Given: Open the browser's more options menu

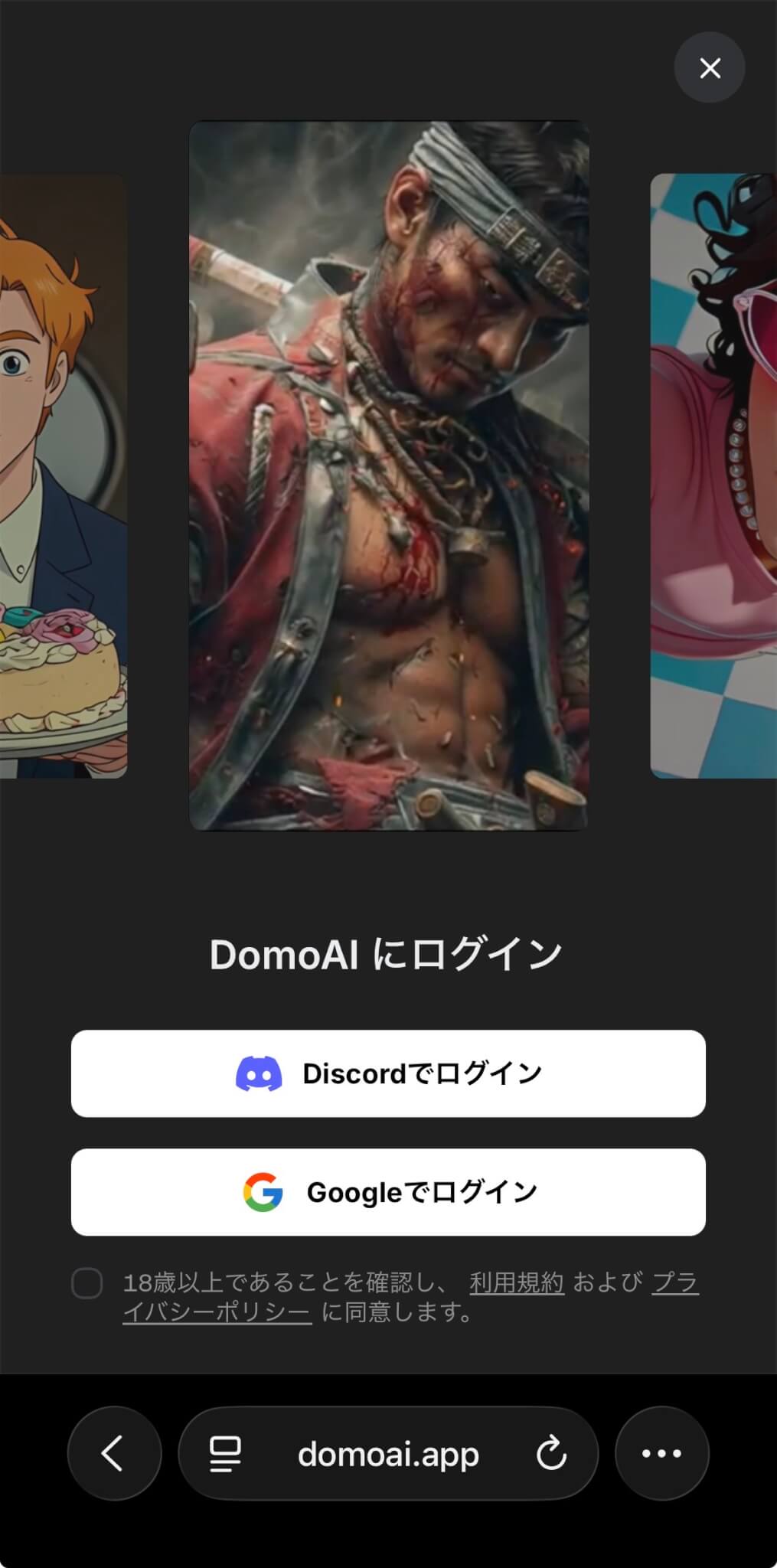Looking at the screenshot, I should [x=661, y=1453].
